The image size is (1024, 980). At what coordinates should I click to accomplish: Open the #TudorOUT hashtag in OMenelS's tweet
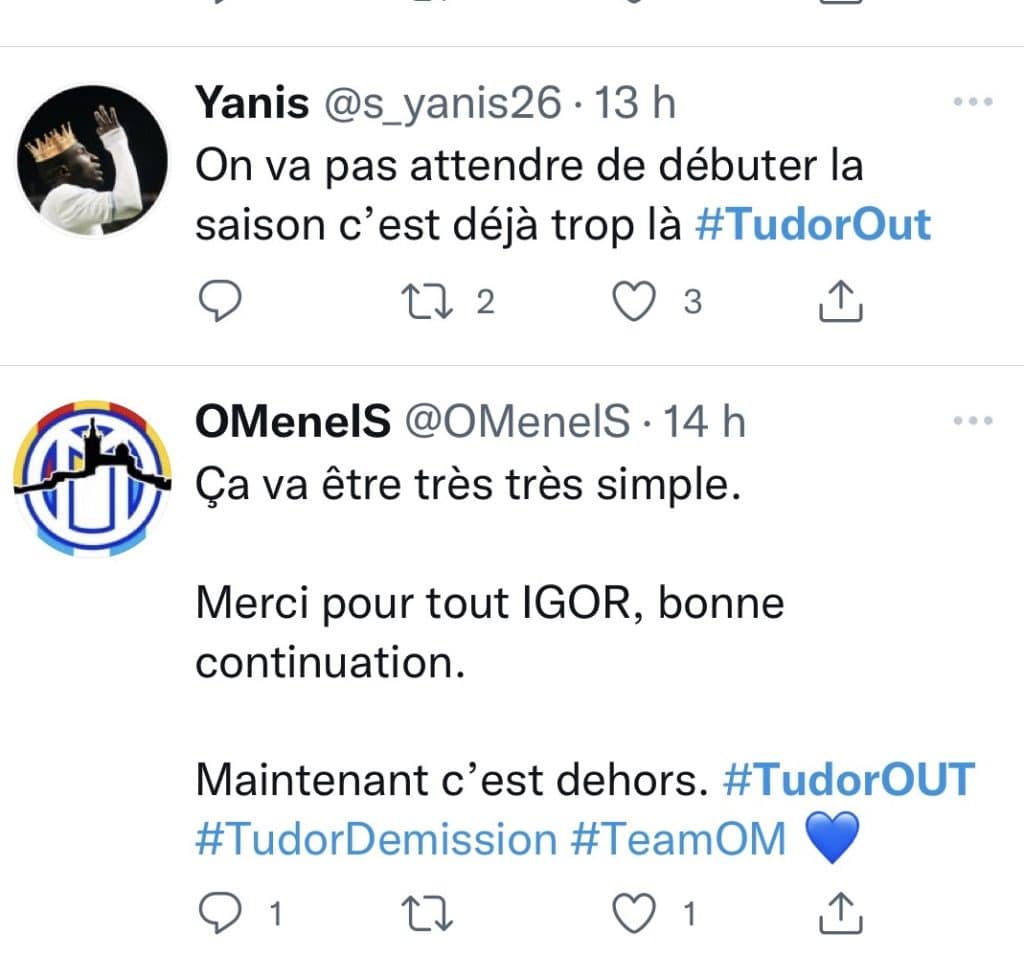847,780
